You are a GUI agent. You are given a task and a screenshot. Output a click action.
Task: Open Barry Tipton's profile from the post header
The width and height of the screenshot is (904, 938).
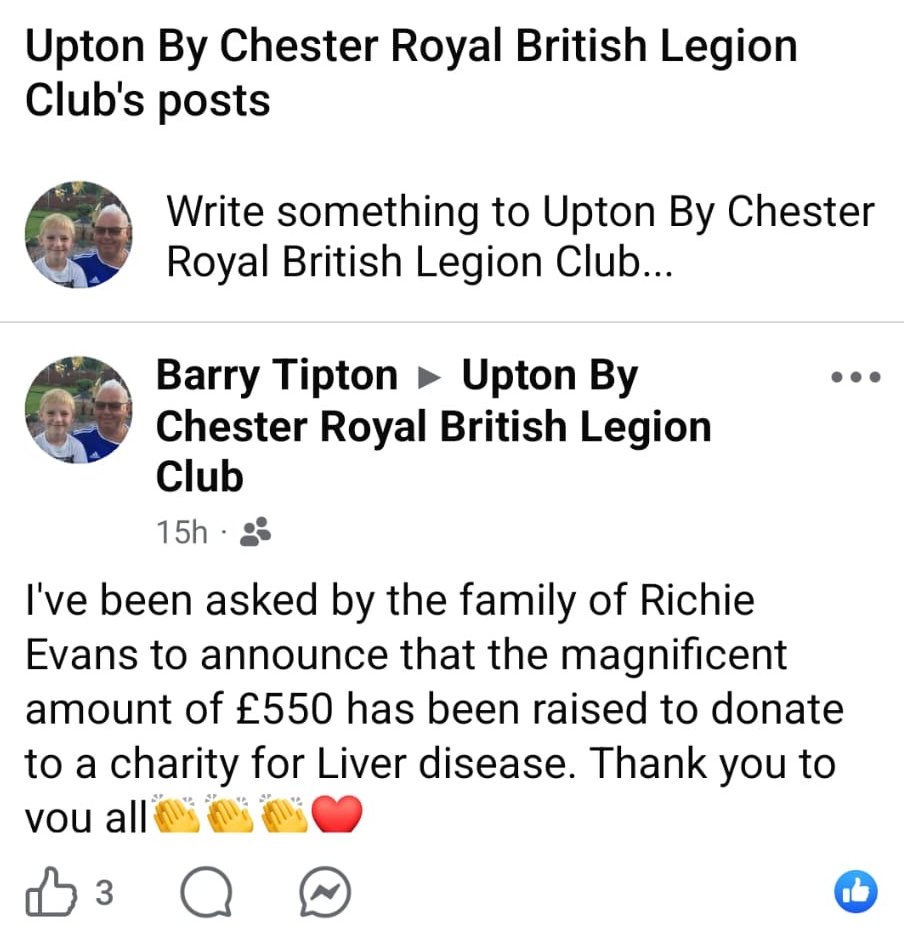click(x=277, y=376)
